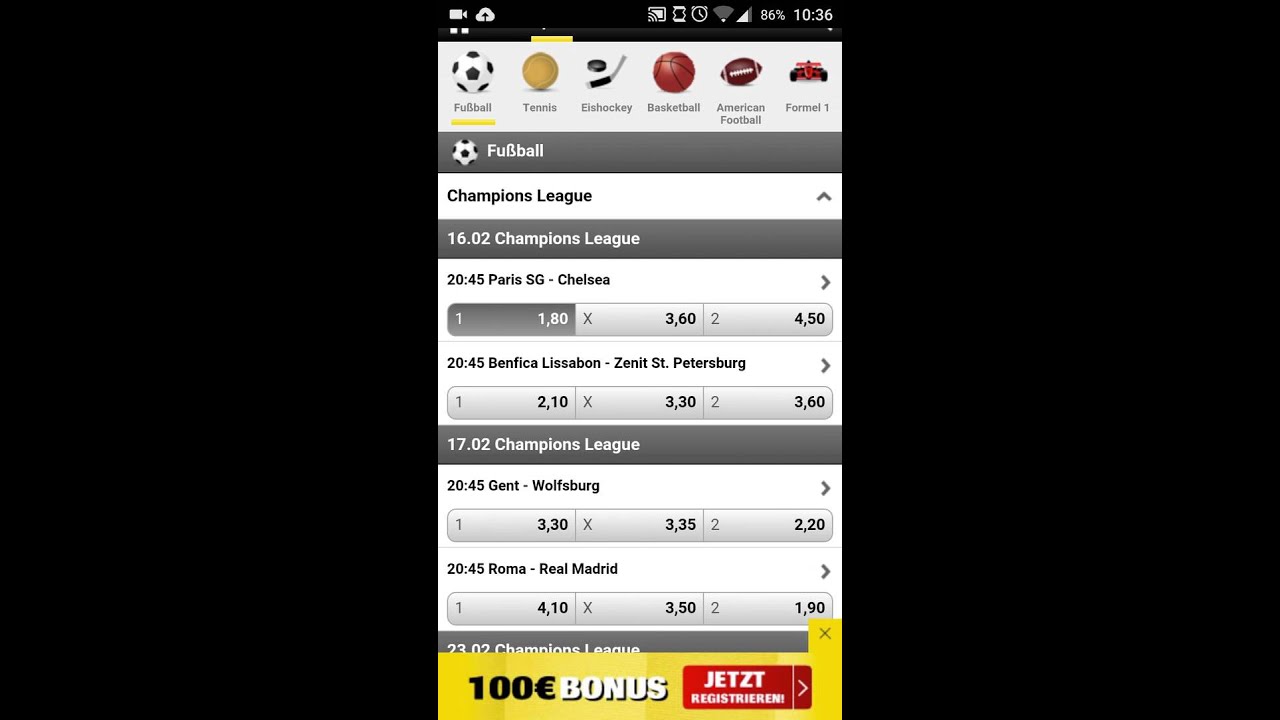Collapse the Champions League section
This screenshot has height=720, width=1280.
(x=823, y=196)
